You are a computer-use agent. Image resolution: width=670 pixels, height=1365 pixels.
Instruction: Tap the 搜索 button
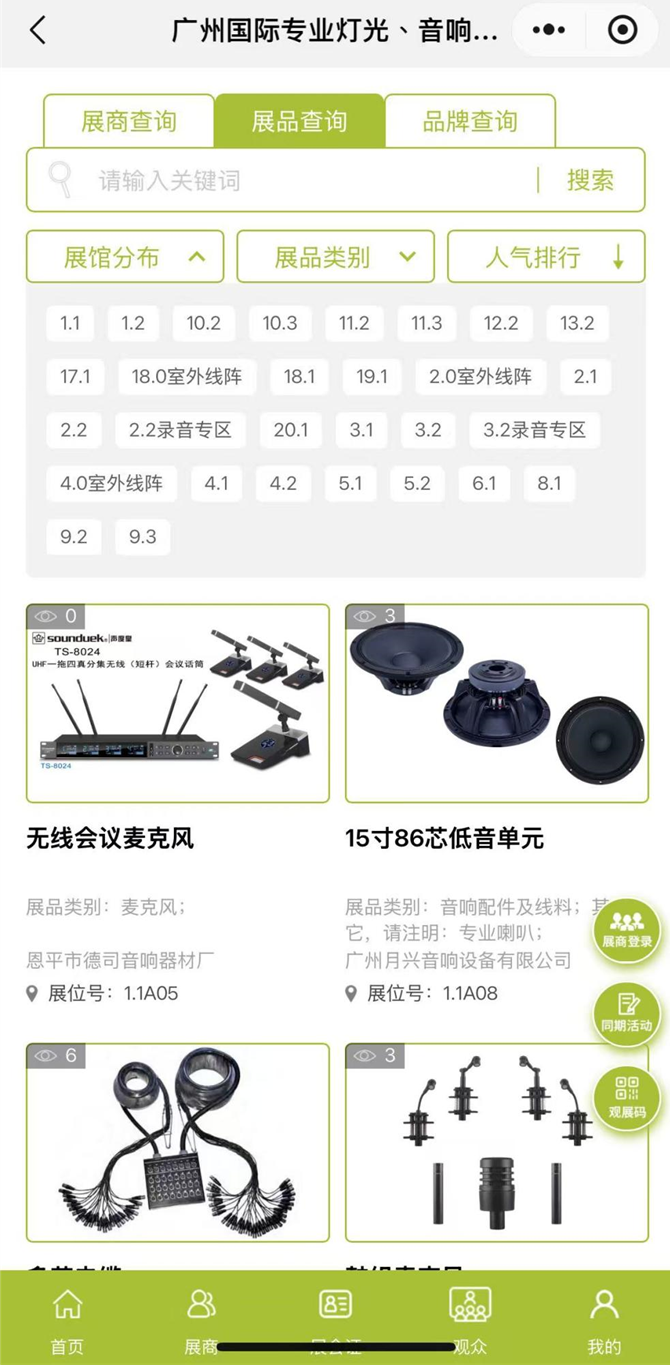(x=590, y=181)
